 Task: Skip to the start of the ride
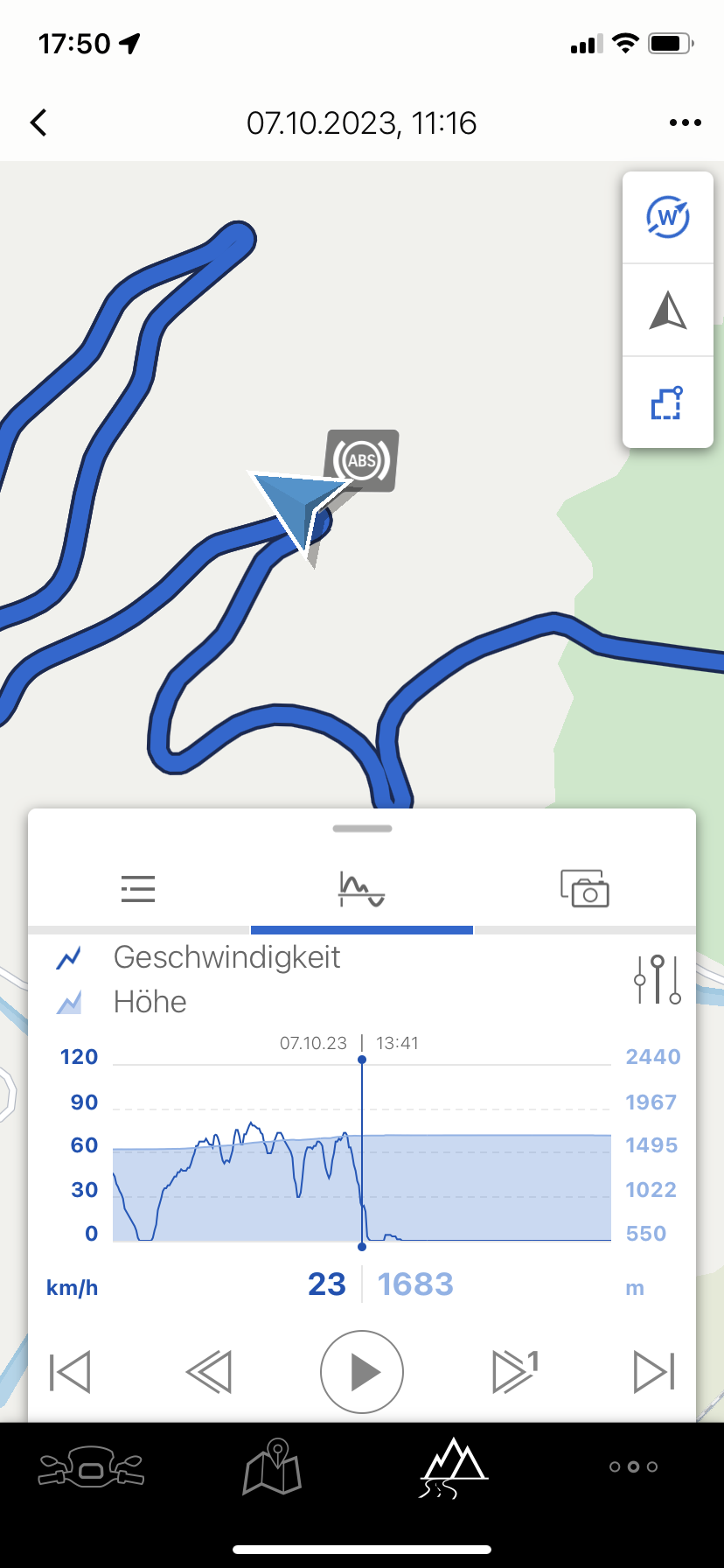(70, 1372)
